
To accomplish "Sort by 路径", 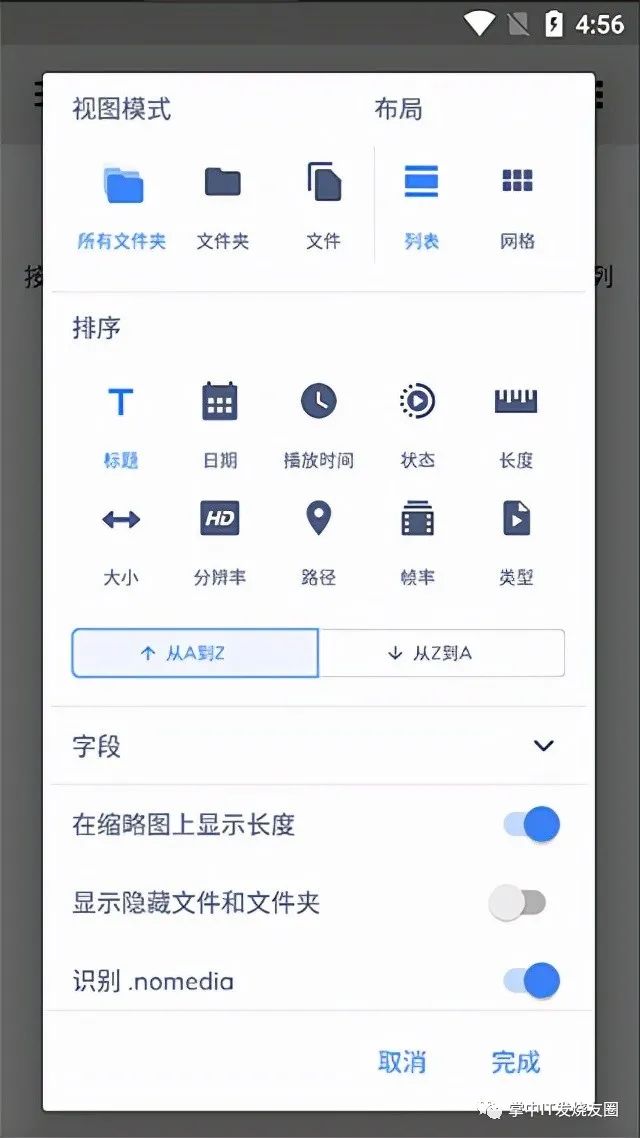I will pos(319,543).
